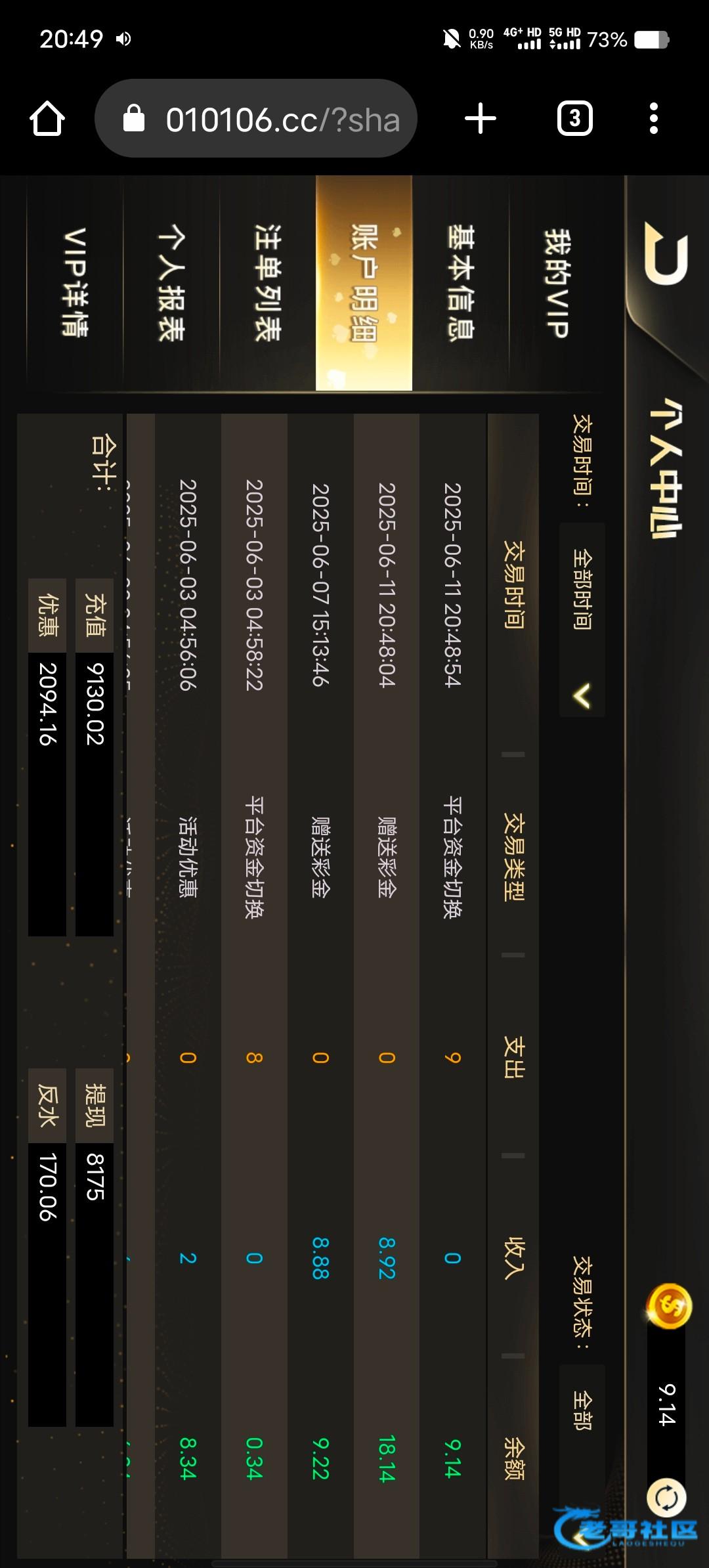709x1568 pixels.
Task: Select the 账户明细 section
Action: click(364, 282)
